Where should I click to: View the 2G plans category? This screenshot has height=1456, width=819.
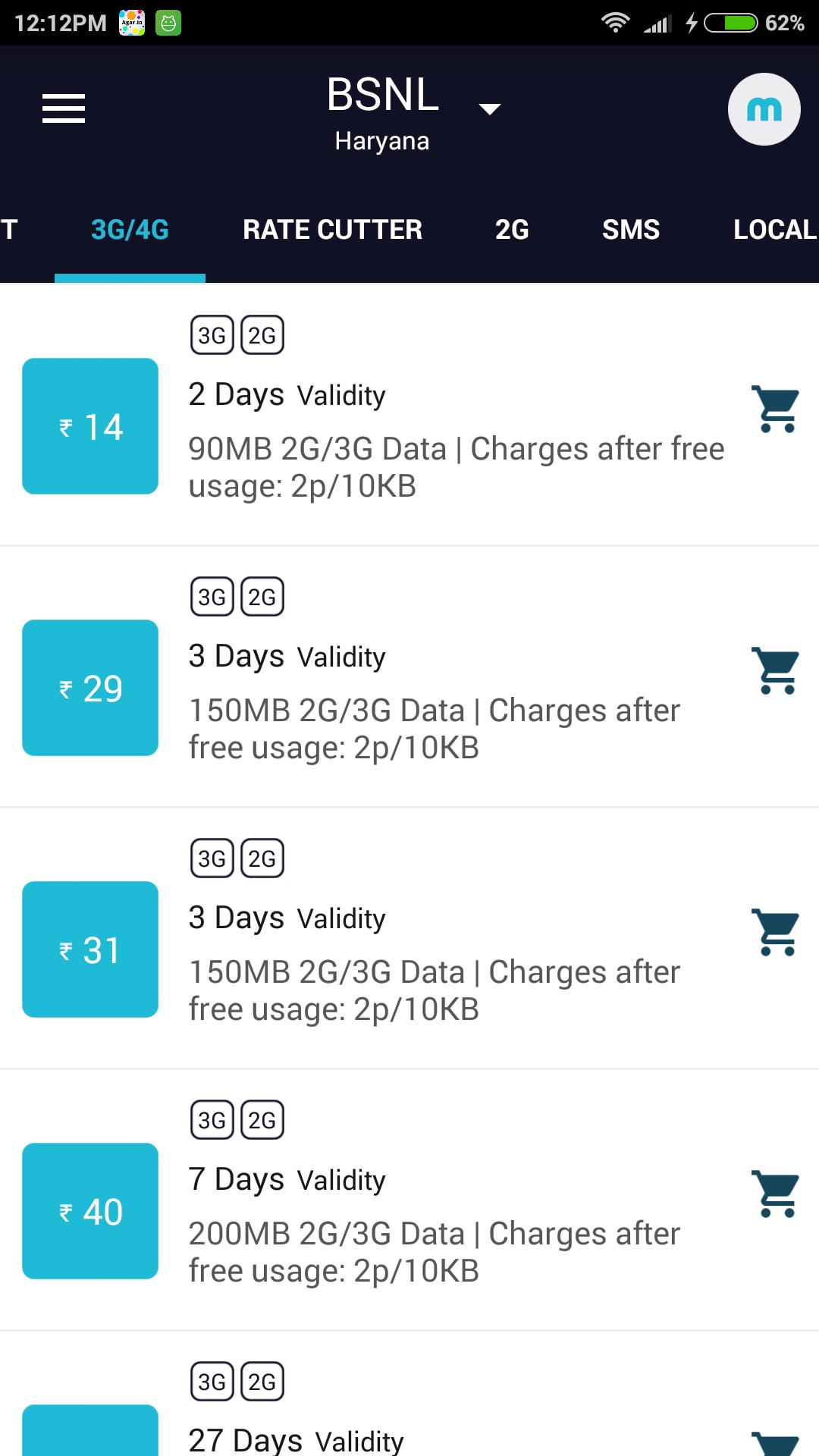(512, 229)
